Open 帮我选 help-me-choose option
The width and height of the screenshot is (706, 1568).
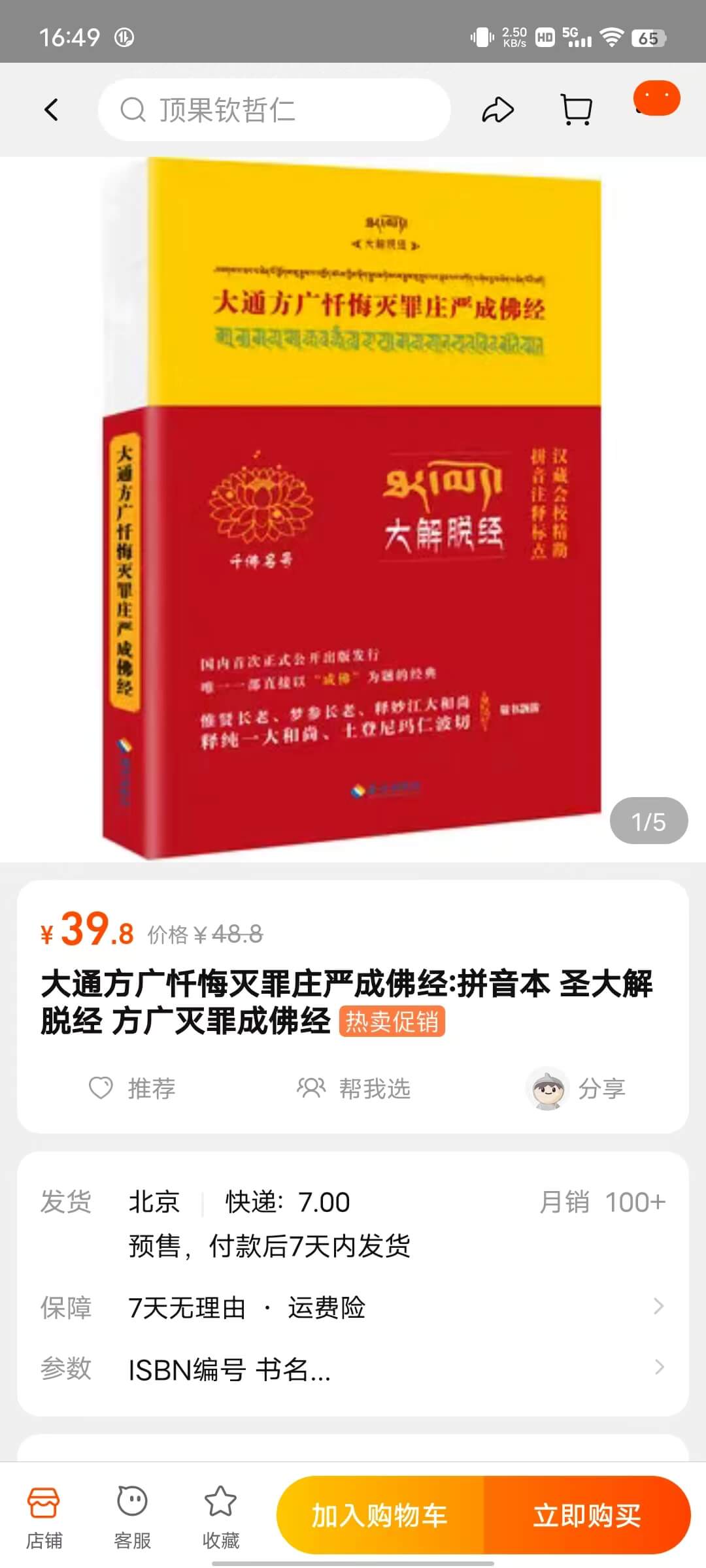(354, 1088)
